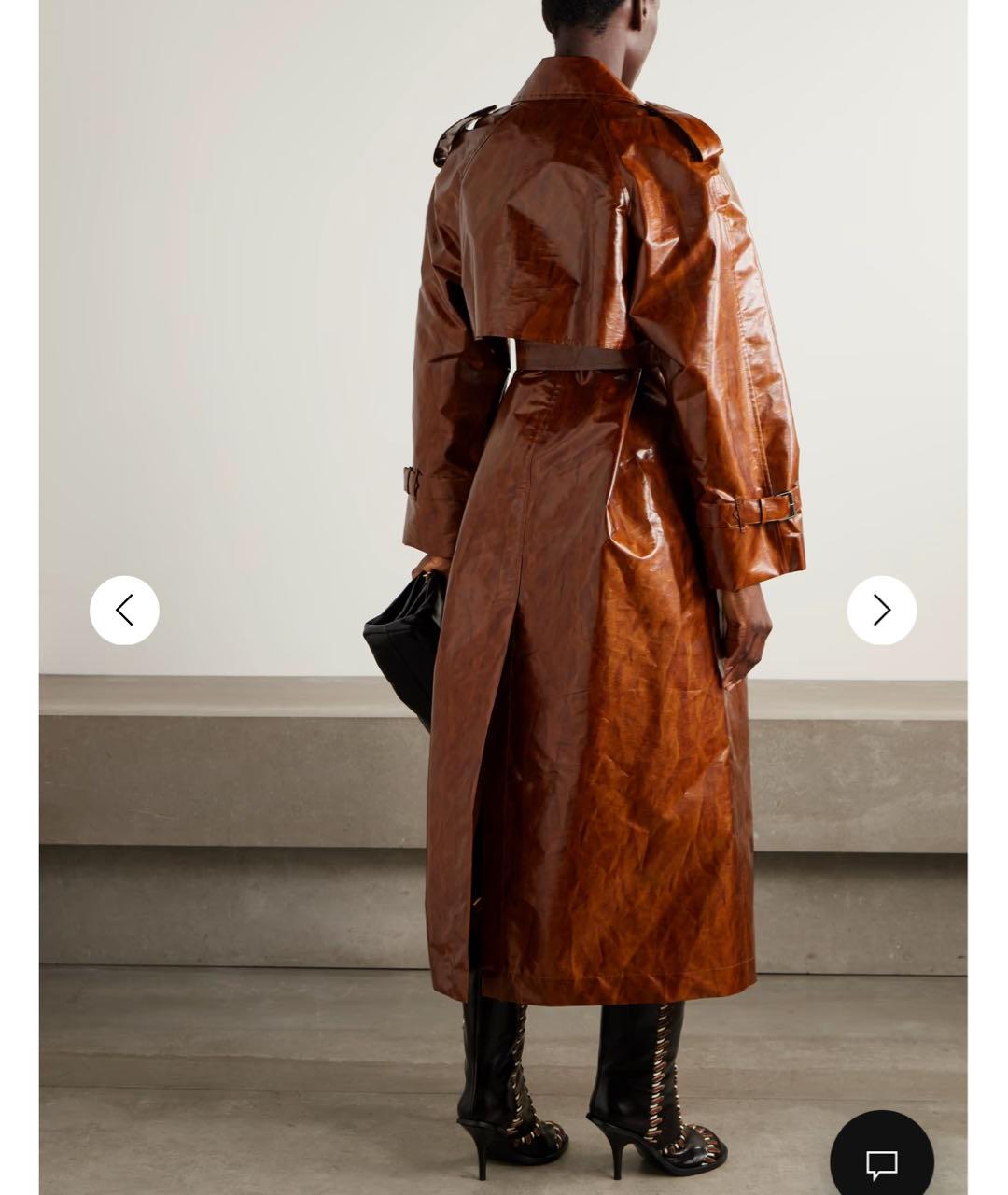Show the next product image
1008x1195 pixels.
[x=881, y=611]
